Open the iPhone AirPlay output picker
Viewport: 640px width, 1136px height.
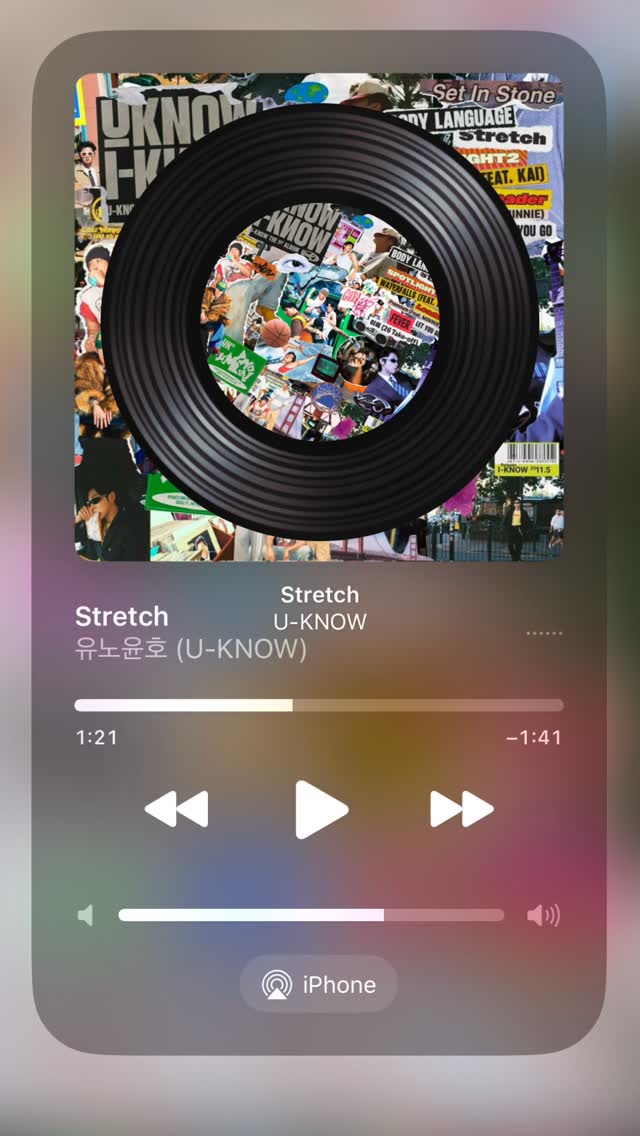pyautogui.click(x=319, y=984)
